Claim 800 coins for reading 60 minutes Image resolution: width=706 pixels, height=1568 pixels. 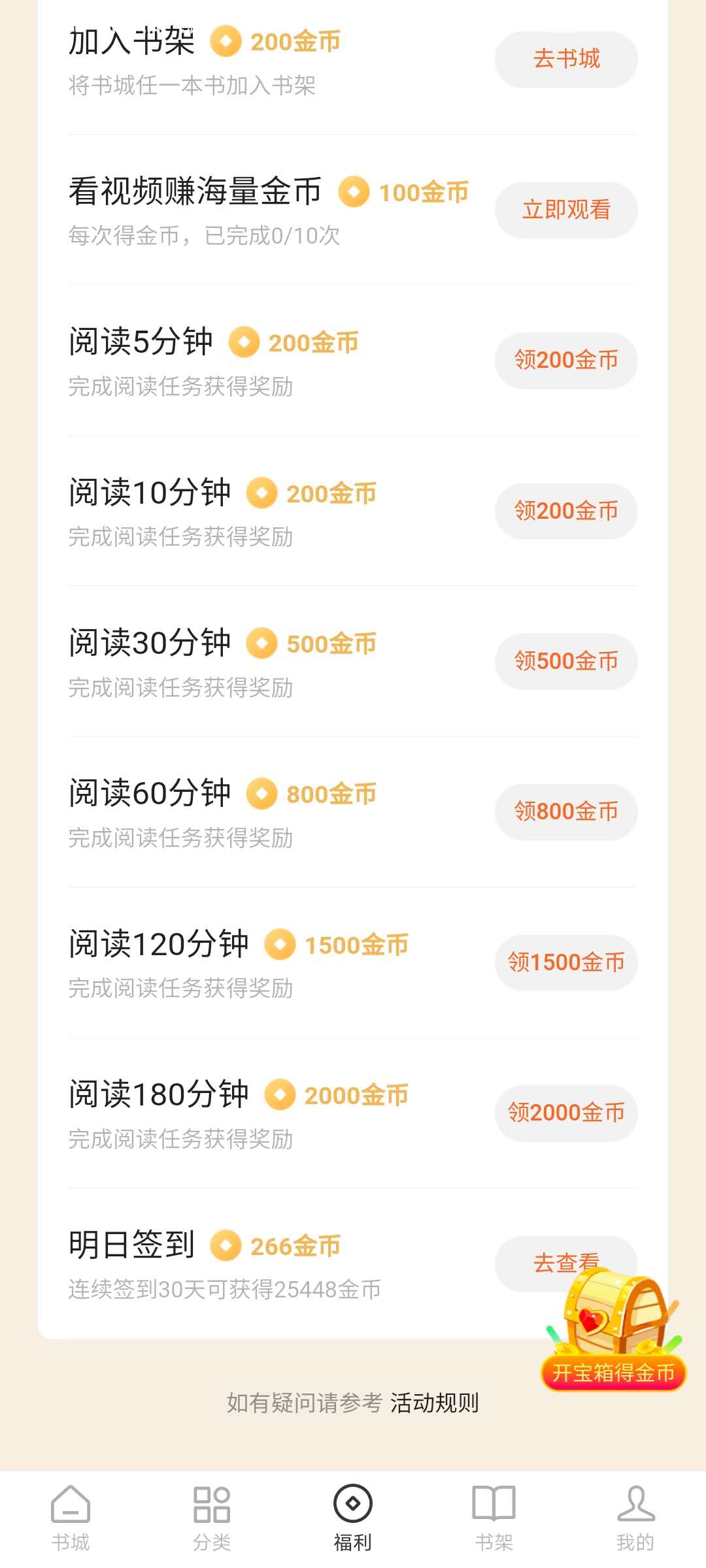pyautogui.click(x=566, y=811)
